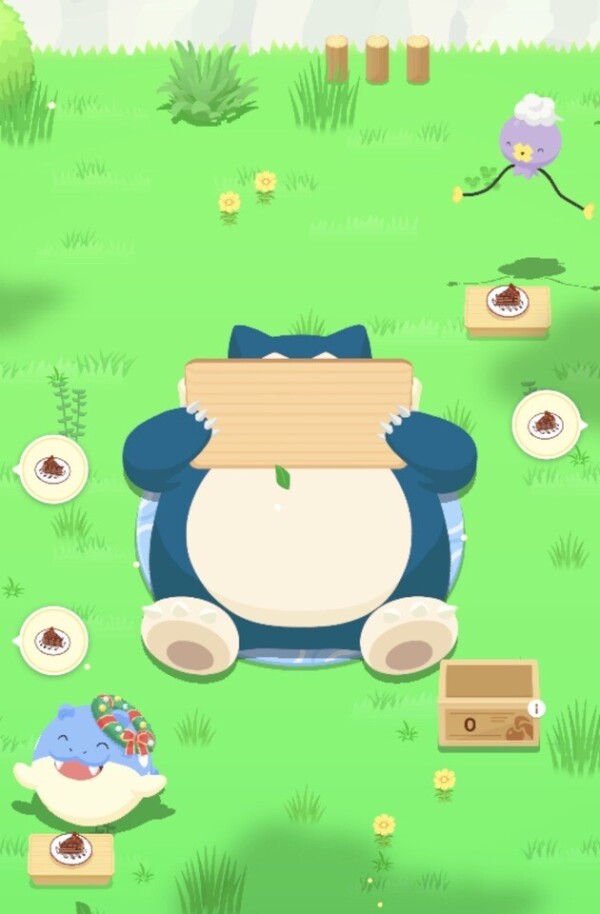600x914 pixels.
Task: Select the cake bubble beside the tall herb
Action: 54,469
